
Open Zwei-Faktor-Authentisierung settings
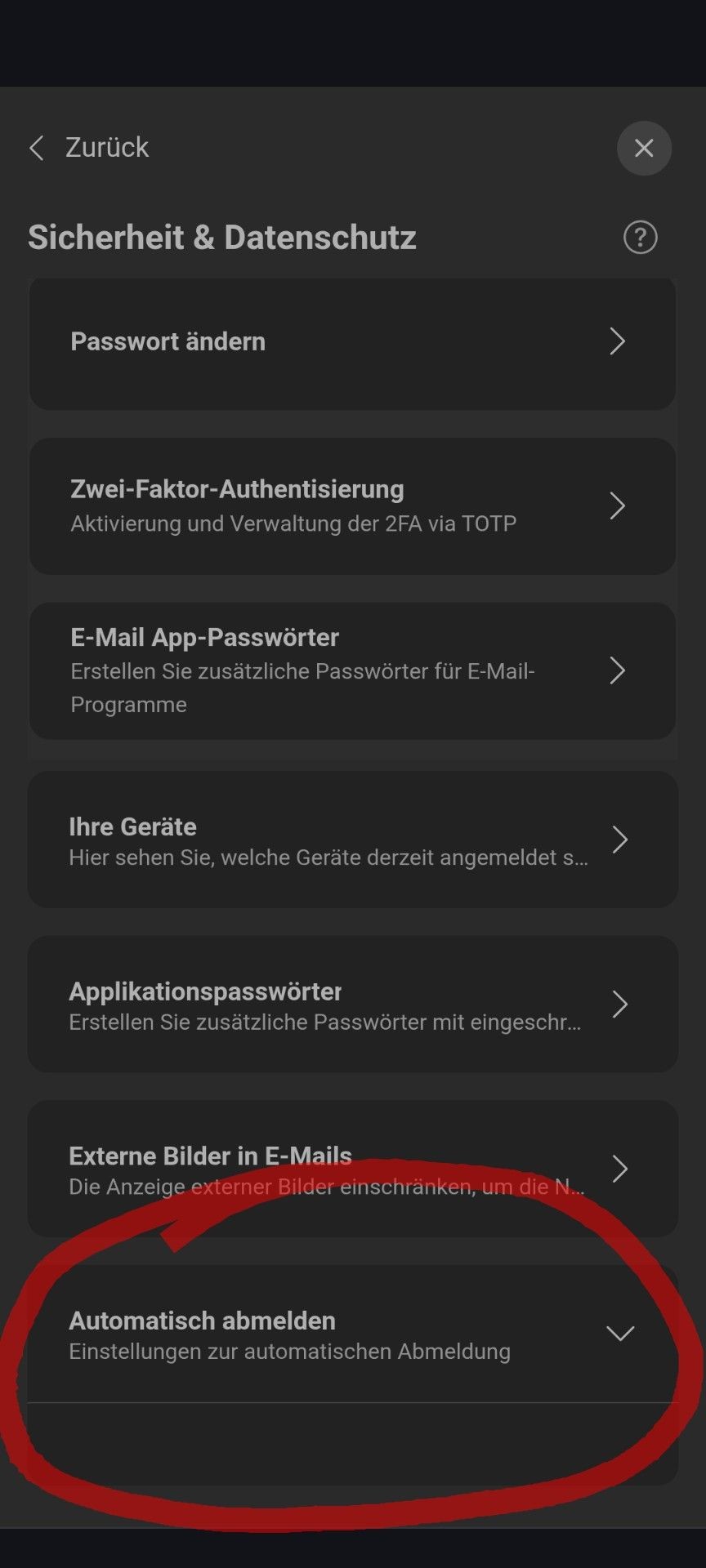pyautogui.click(x=352, y=506)
